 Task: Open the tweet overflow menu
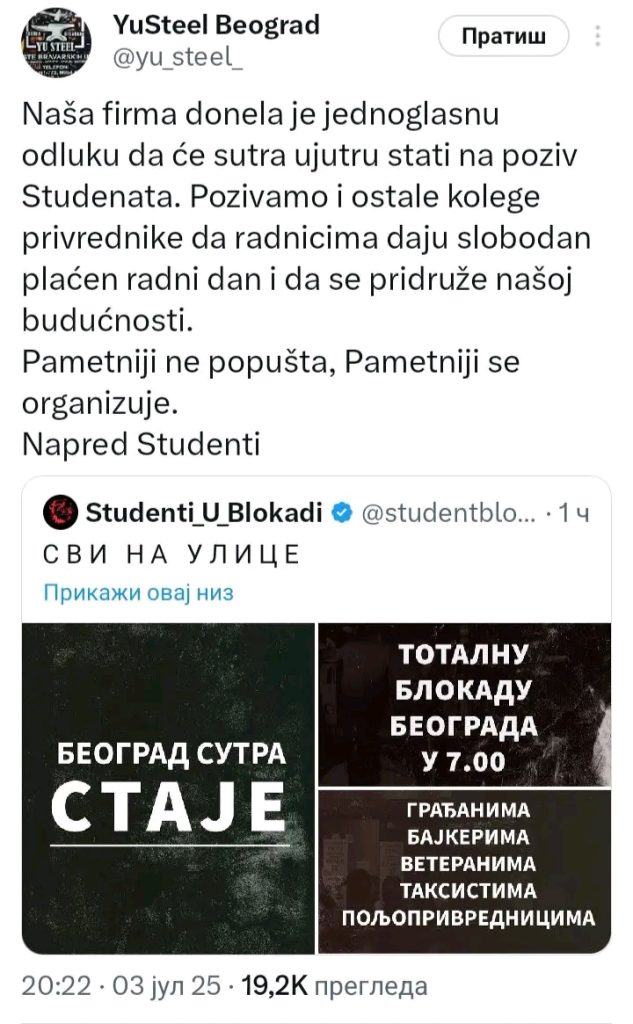pyautogui.click(x=598, y=37)
